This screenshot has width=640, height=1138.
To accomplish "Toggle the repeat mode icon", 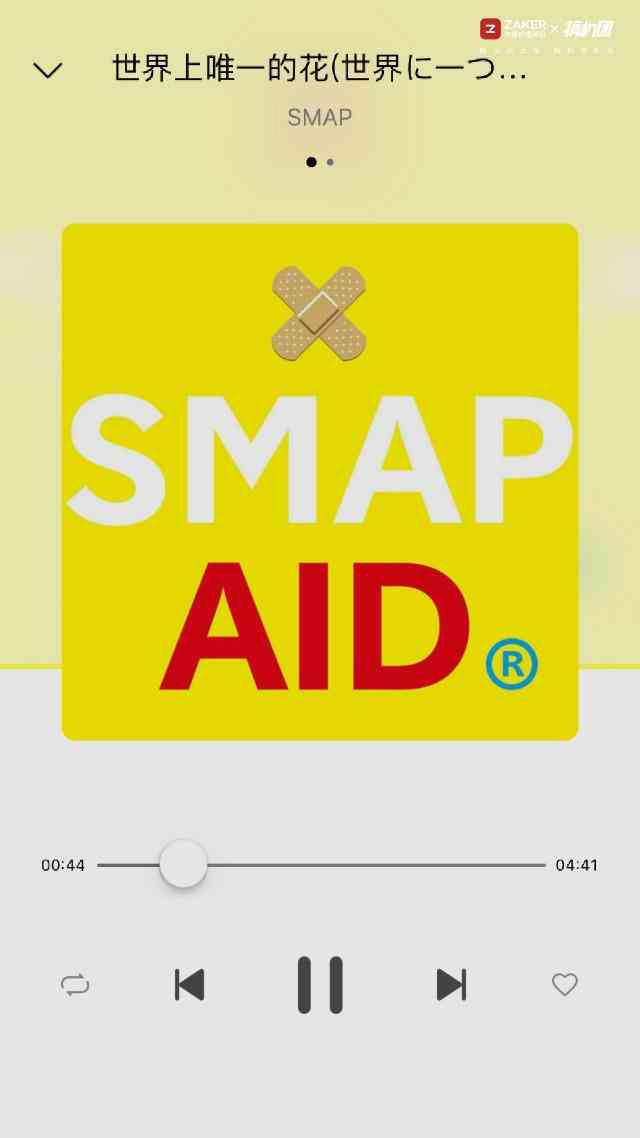I will point(75,985).
